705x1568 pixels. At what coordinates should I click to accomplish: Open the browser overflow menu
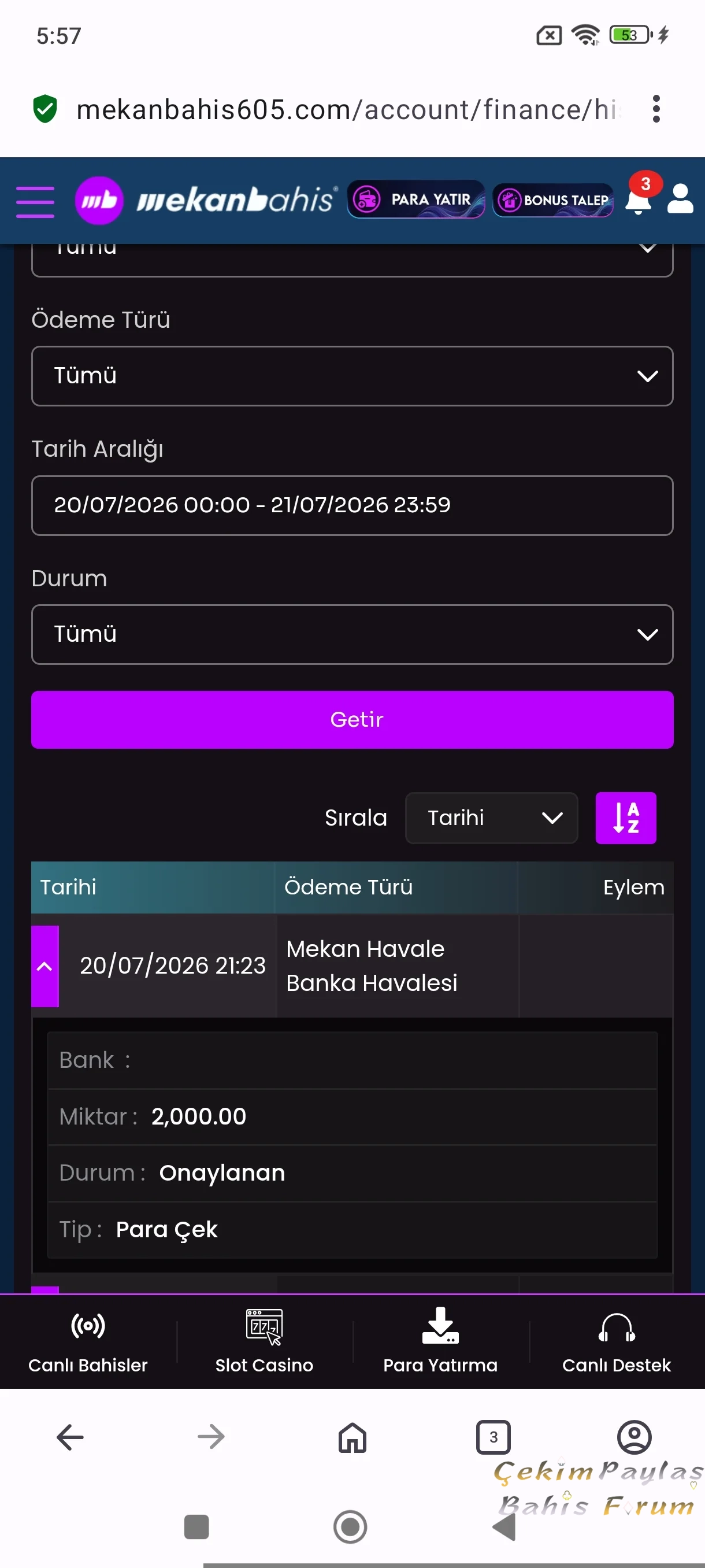click(x=656, y=109)
